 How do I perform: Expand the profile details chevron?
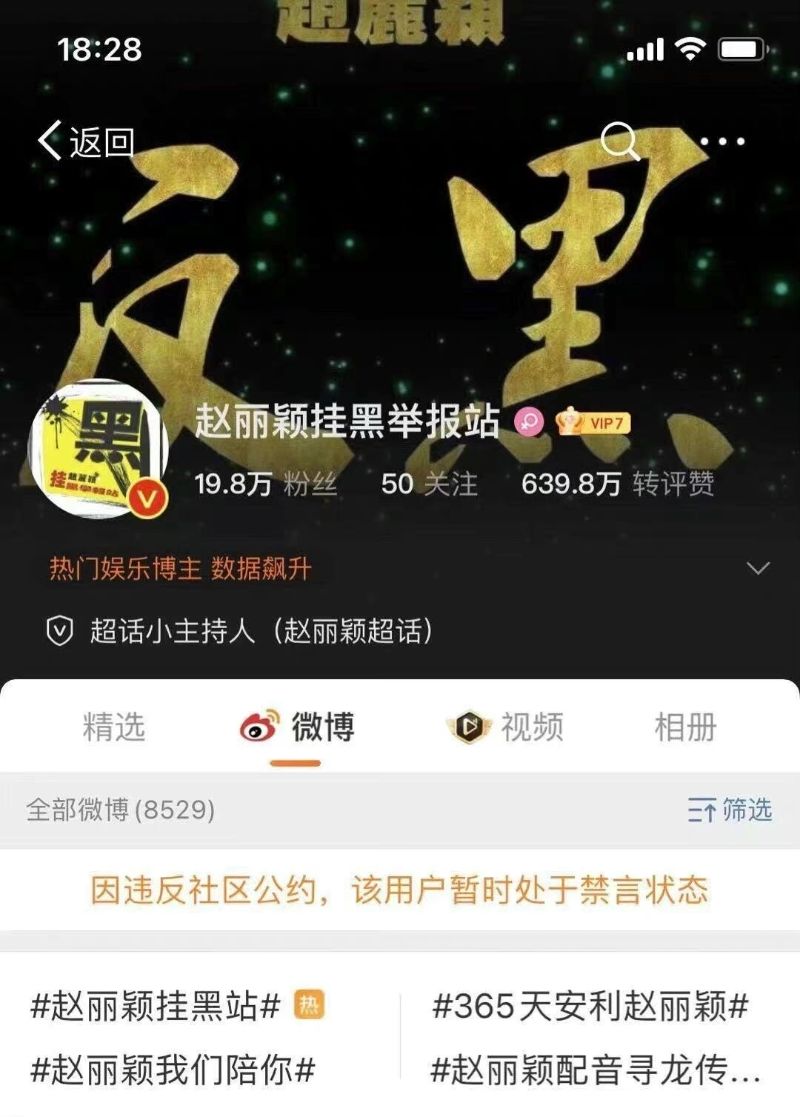point(758,569)
